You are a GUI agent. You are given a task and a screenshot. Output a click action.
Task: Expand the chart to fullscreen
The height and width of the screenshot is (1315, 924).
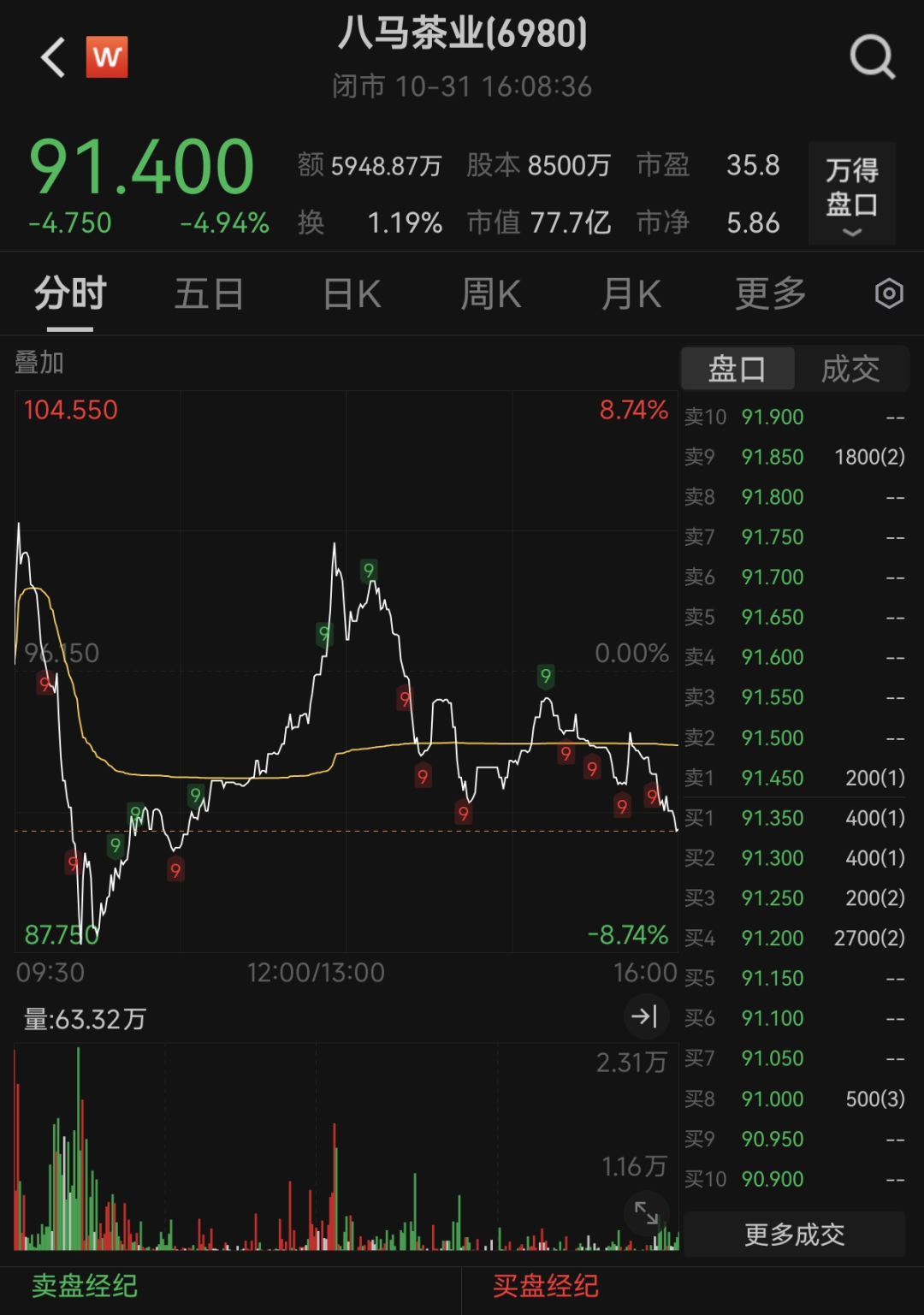(x=646, y=1213)
